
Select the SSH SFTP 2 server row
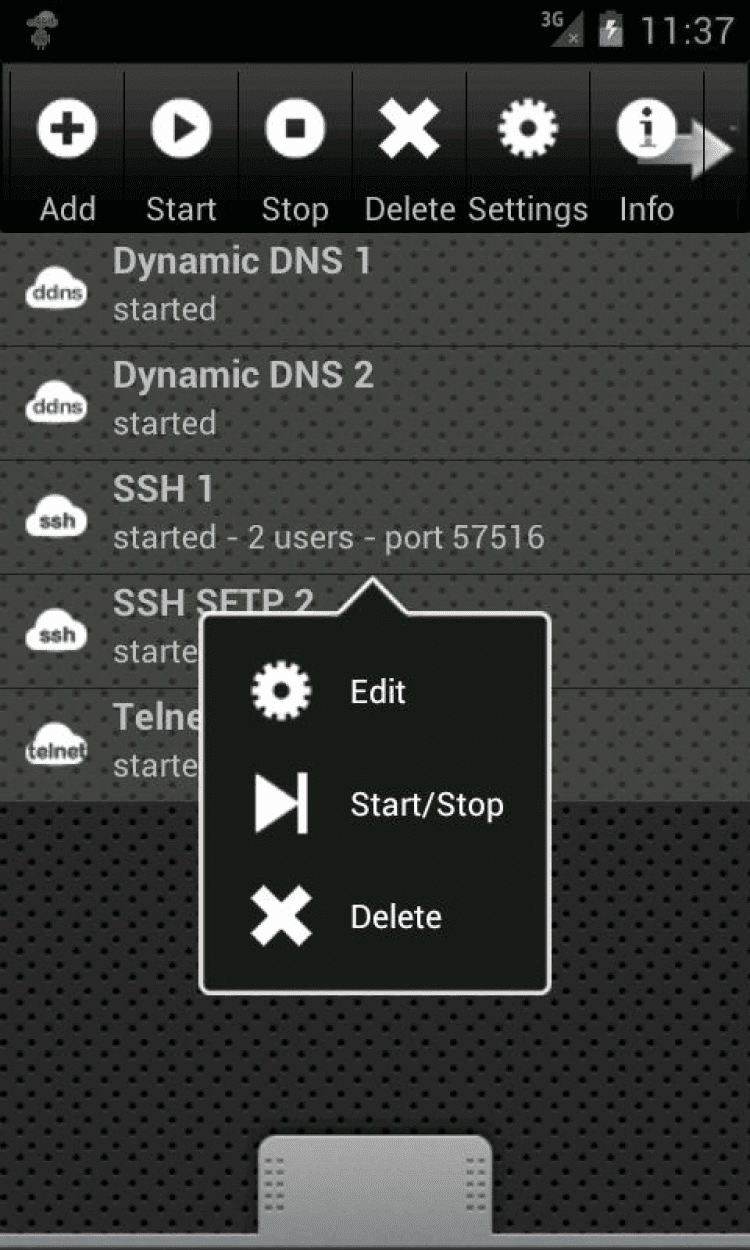pyautogui.click(x=110, y=630)
